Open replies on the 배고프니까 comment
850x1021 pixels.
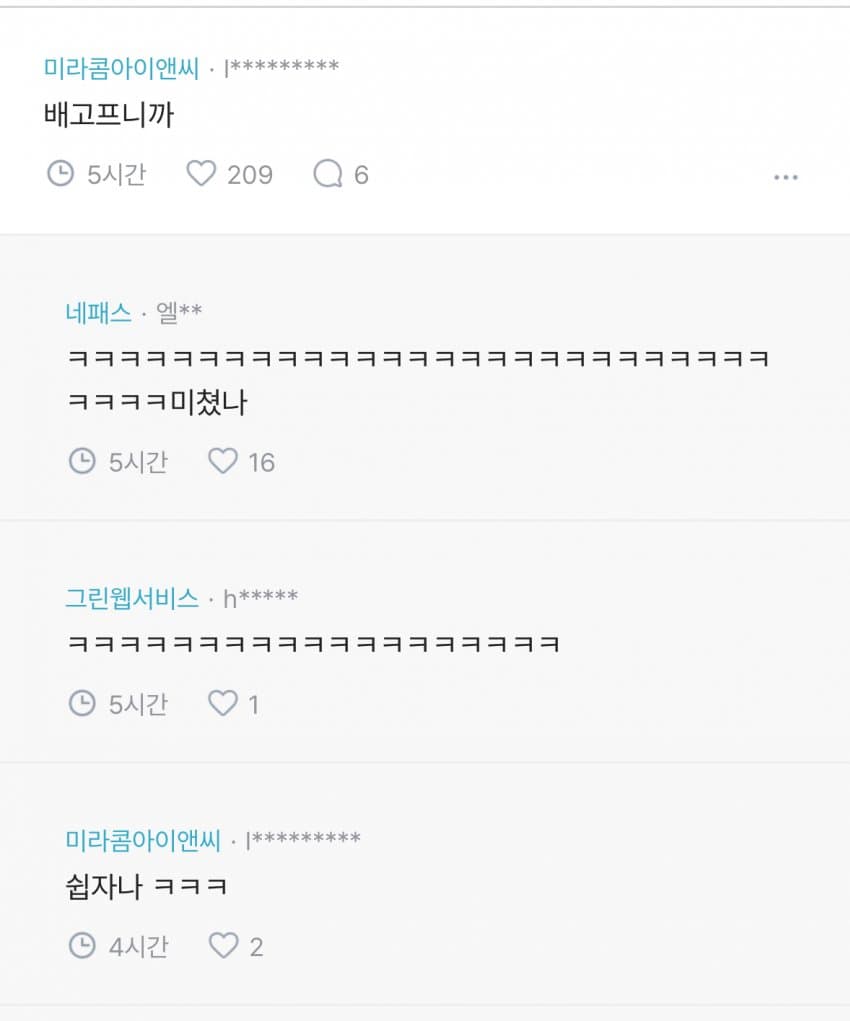tap(328, 175)
